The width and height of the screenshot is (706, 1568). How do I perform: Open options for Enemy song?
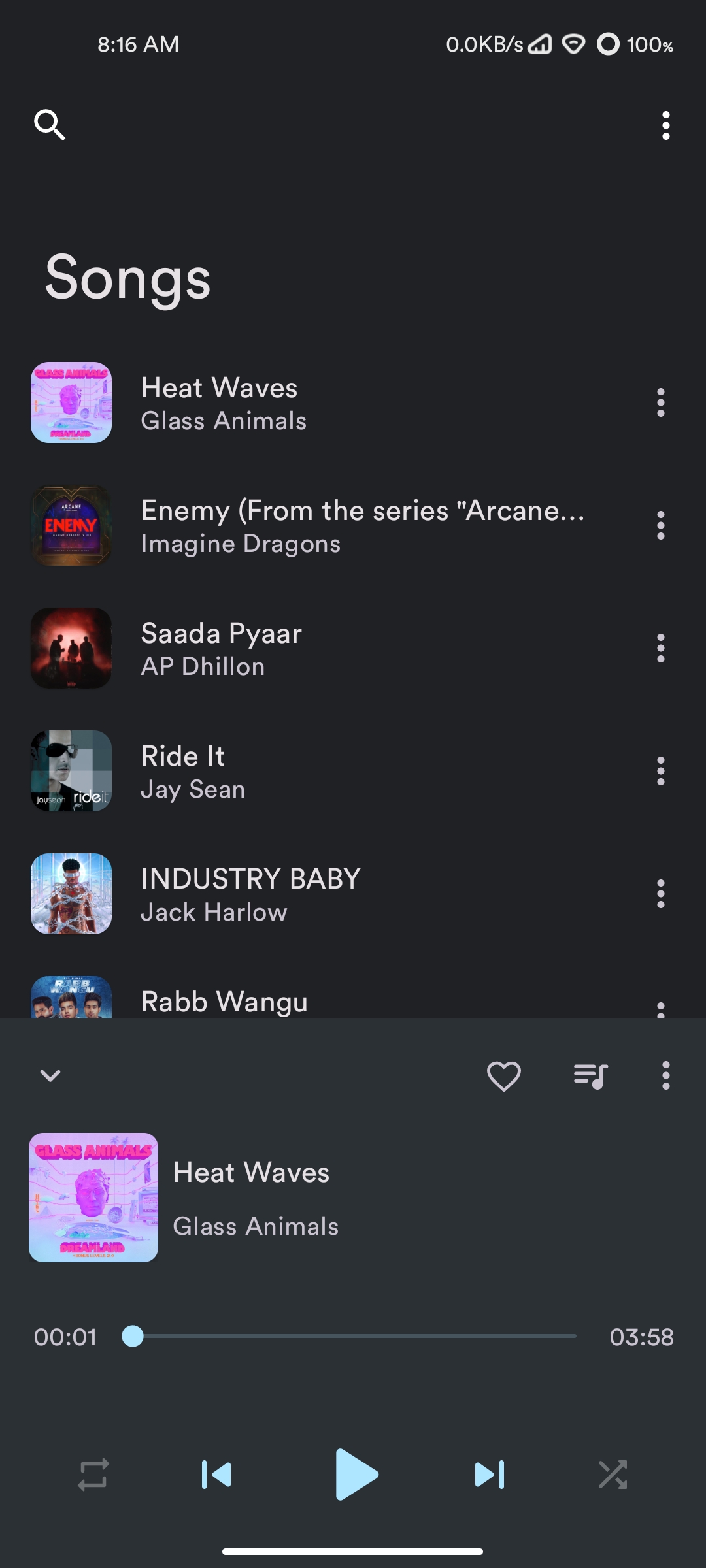pos(661,525)
